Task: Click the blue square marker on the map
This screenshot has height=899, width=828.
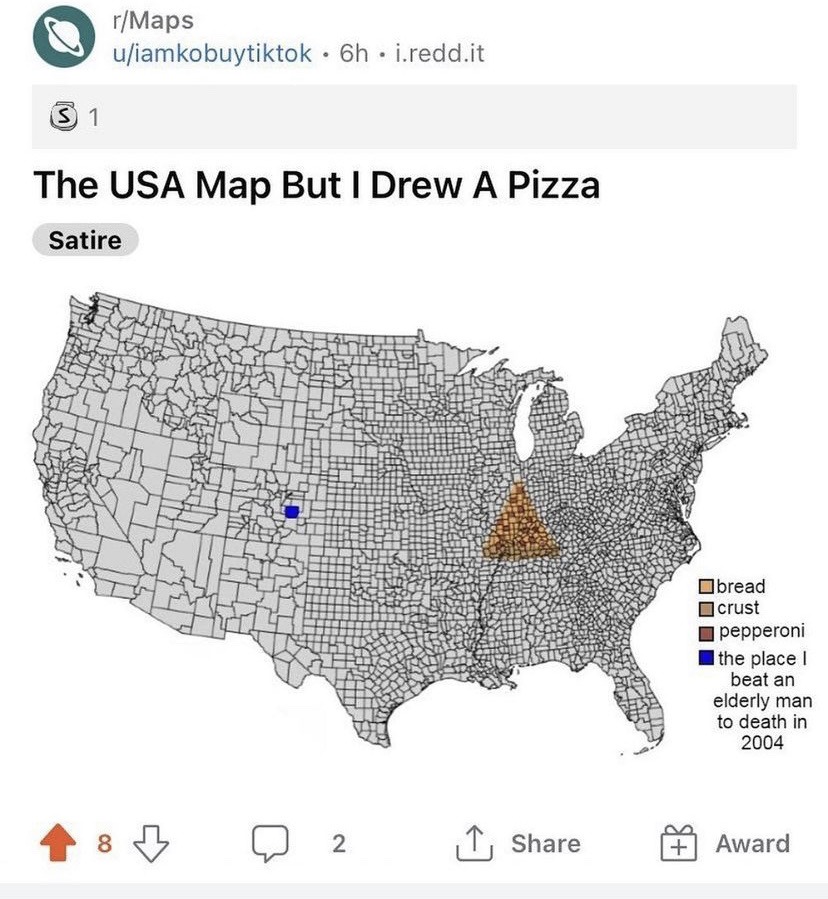Action: coord(291,511)
